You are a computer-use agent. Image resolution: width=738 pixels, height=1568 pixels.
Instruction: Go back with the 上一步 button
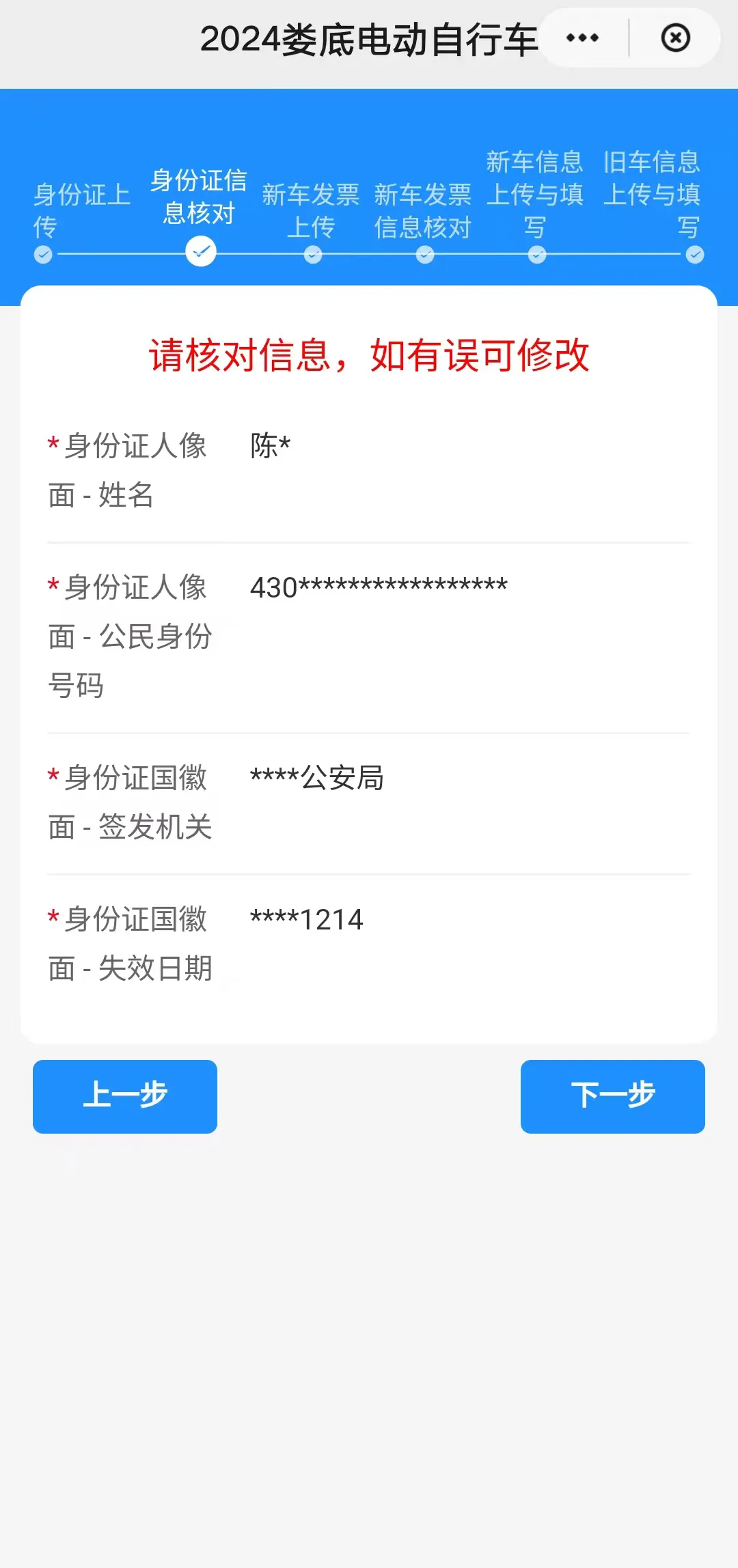coord(125,1096)
